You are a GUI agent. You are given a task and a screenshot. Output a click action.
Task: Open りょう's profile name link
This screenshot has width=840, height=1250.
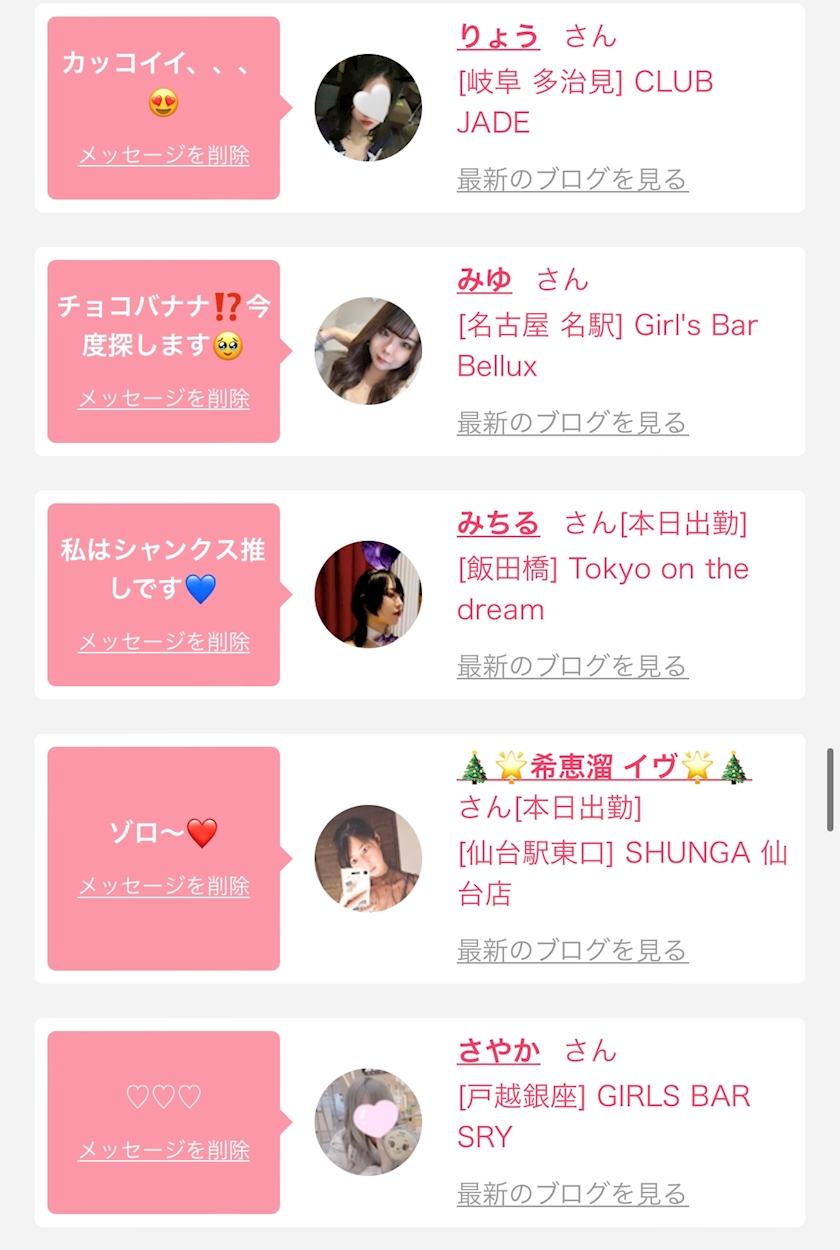tap(498, 37)
